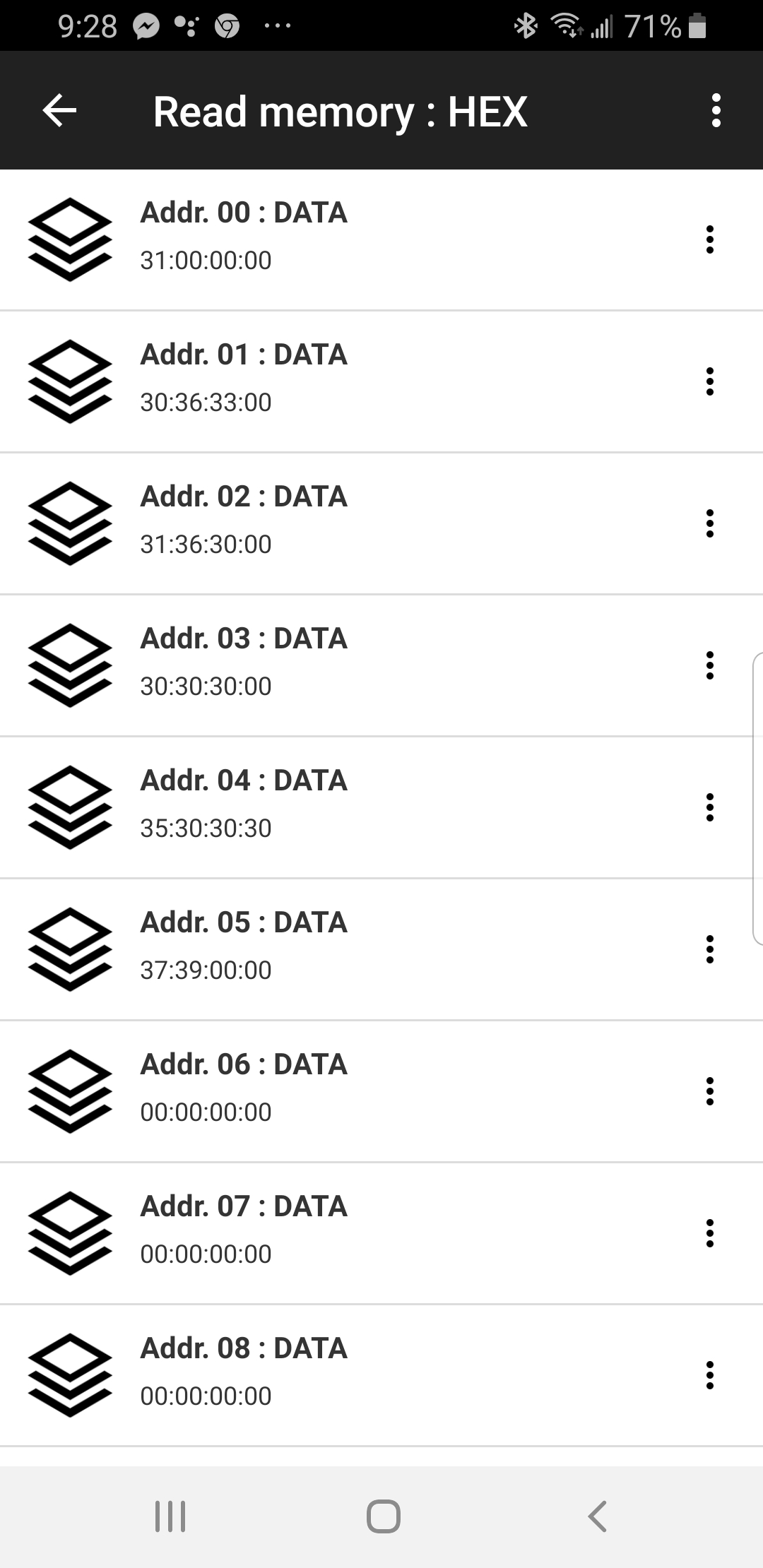Go back from Read memory screen
Image resolution: width=763 pixels, height=1568 pixels.
click(x=59, y=111)
